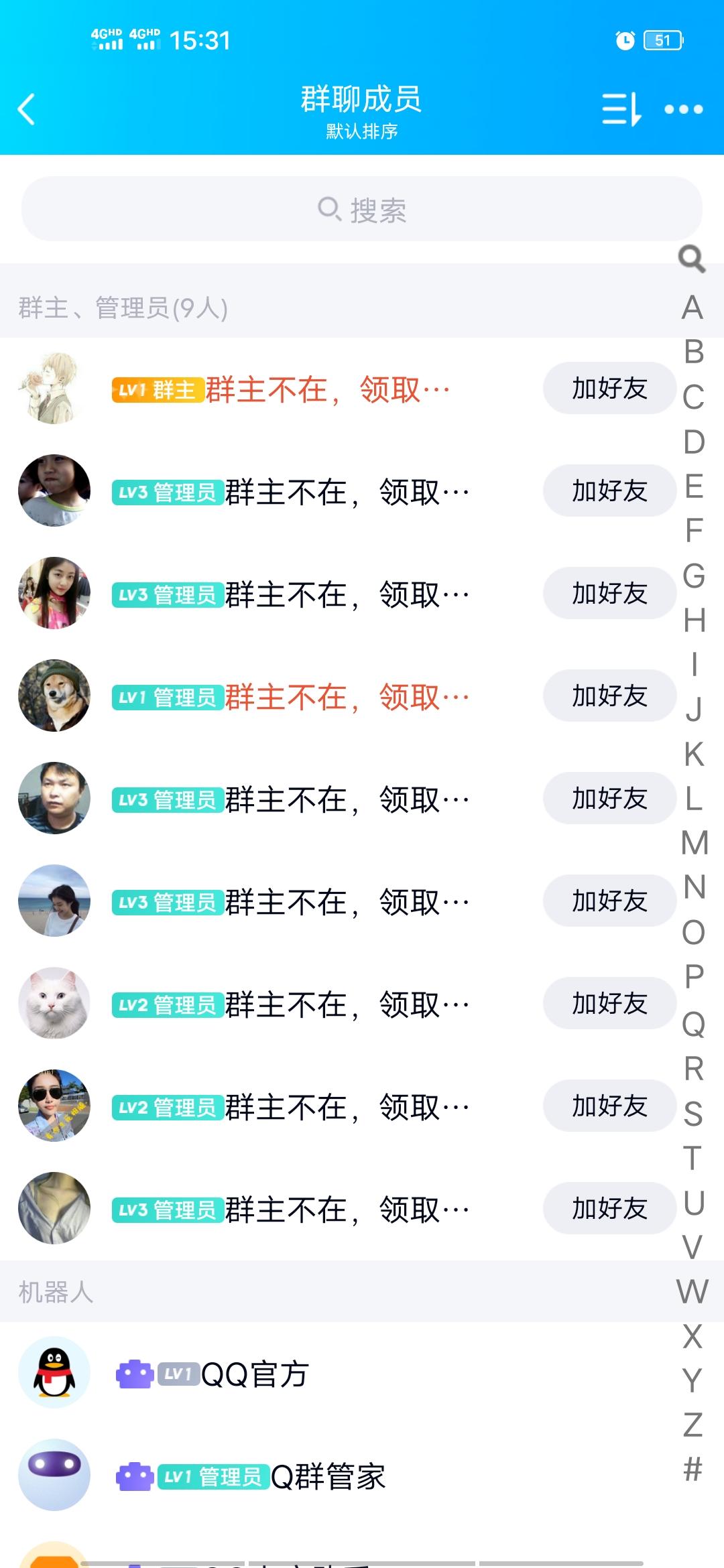Jump to the # section in the index
724x1568 pixels.
[x=692, y=1469]
